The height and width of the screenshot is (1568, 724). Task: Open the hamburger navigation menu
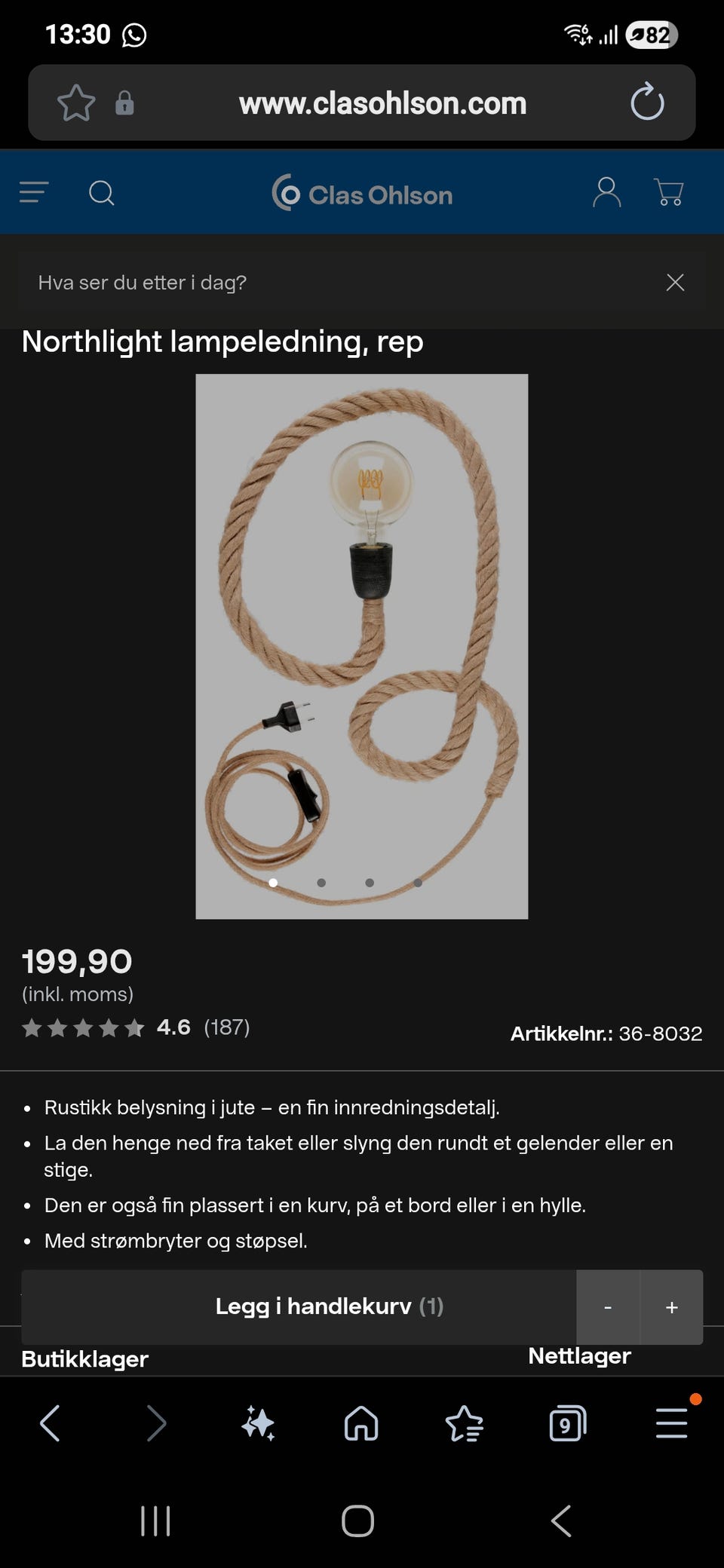coord(33,192)
